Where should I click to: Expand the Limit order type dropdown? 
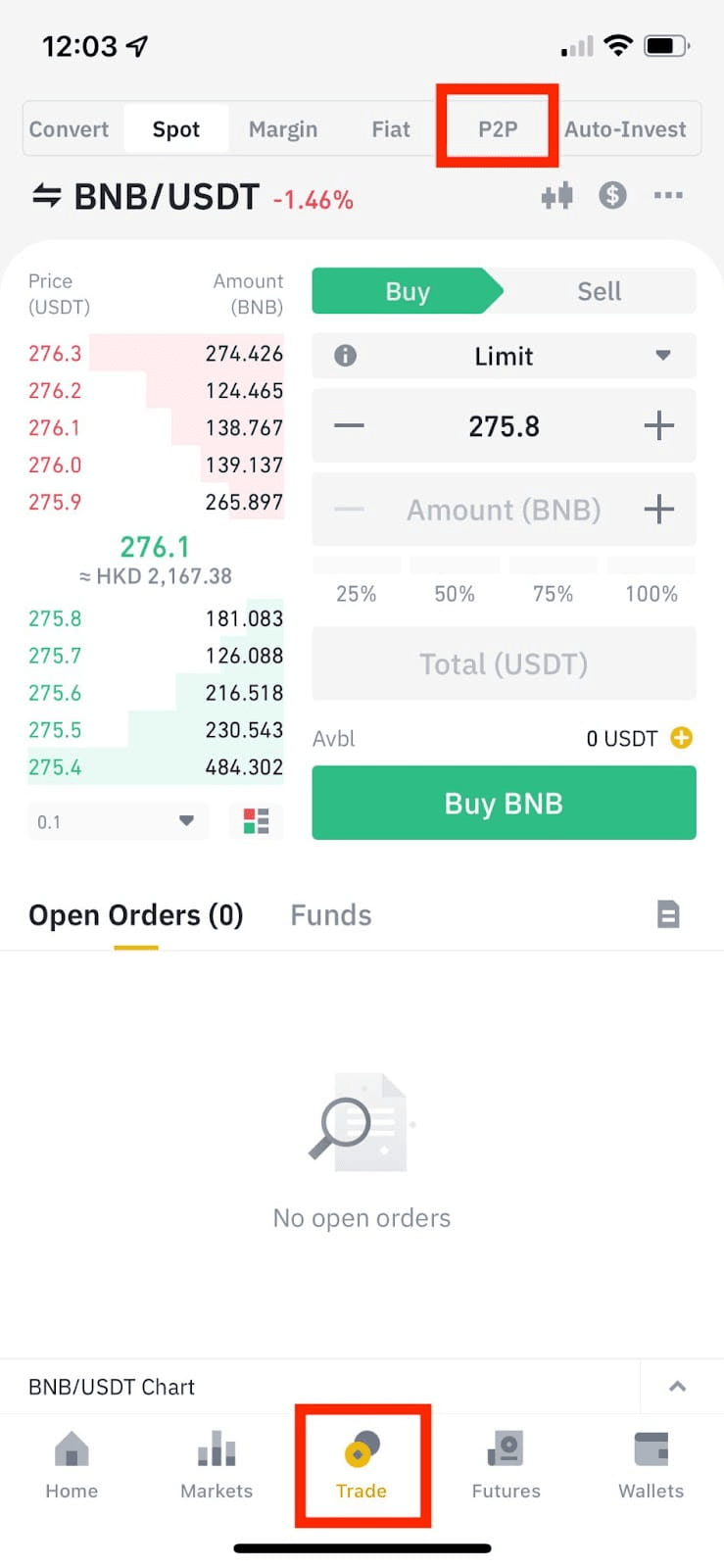504,356
